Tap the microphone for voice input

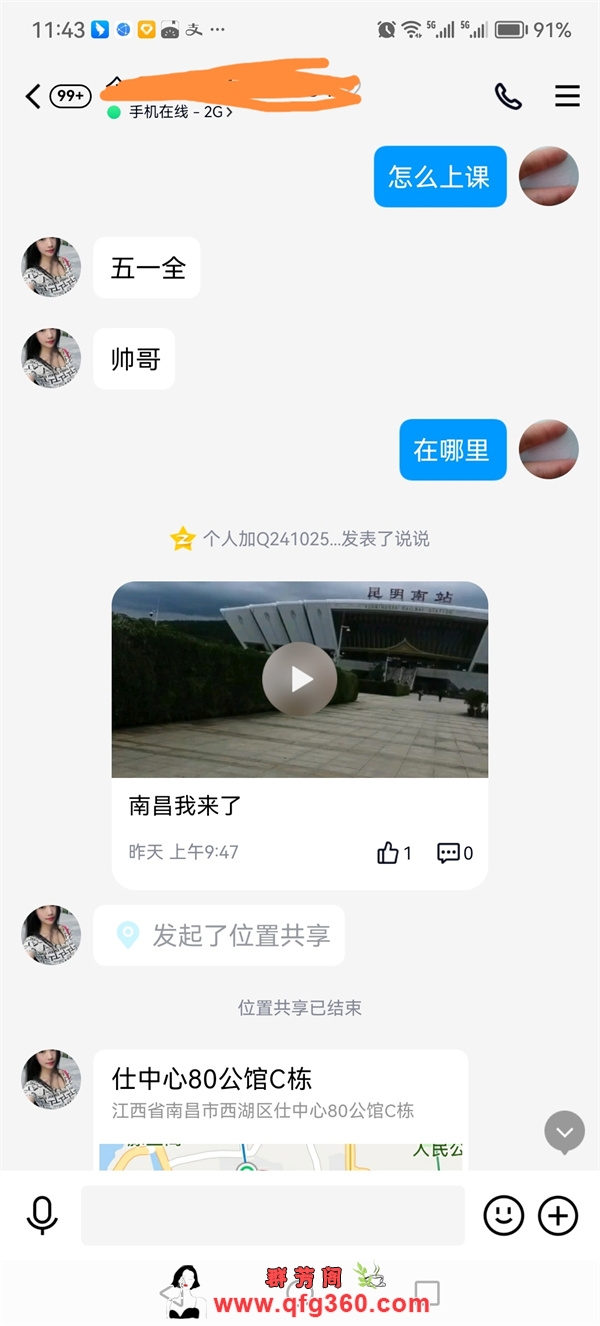(42, 1215)
